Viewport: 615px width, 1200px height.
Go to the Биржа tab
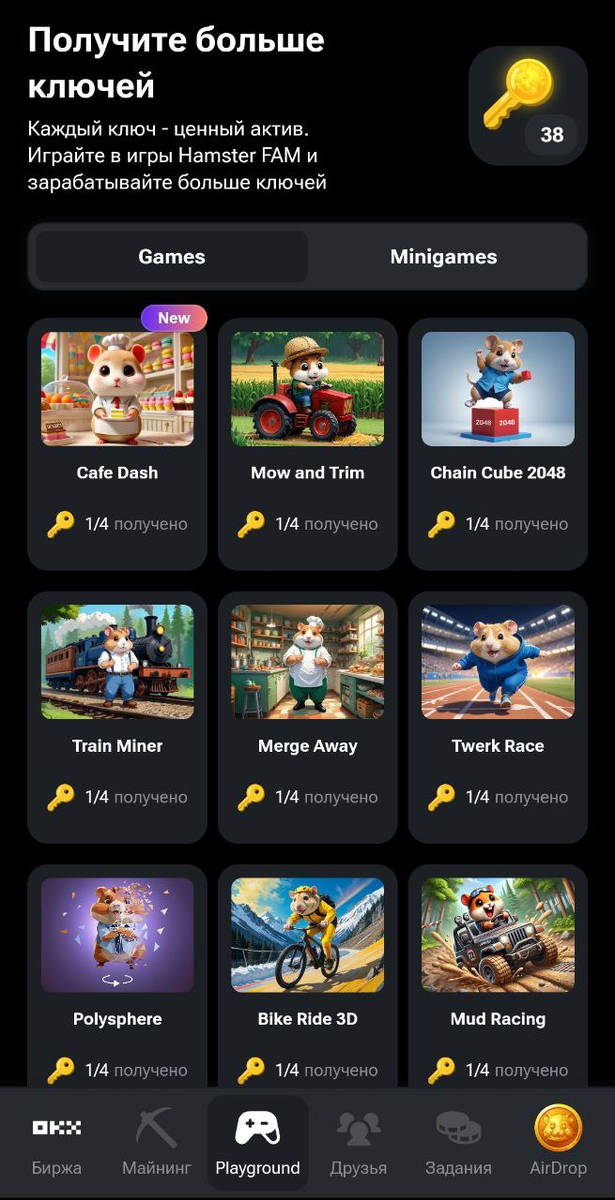[x=56, y=1145]
